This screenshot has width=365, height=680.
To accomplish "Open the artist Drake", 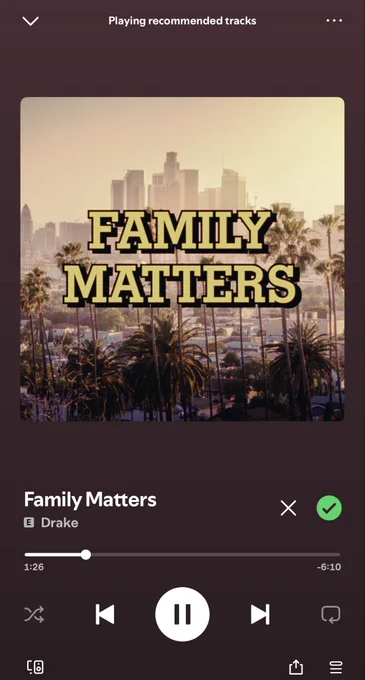I will [59, 523].
